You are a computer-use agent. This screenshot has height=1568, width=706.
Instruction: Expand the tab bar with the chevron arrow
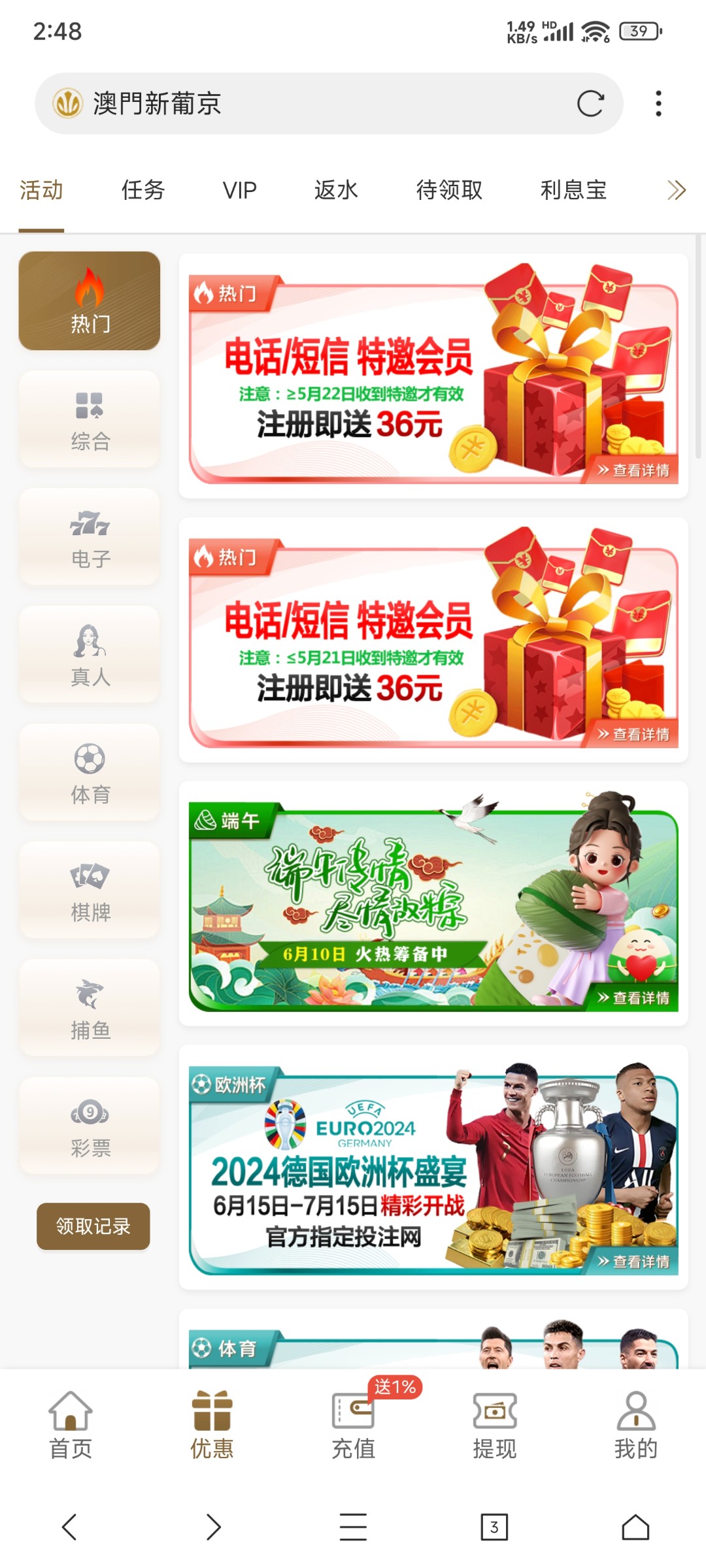click(677, 190)
